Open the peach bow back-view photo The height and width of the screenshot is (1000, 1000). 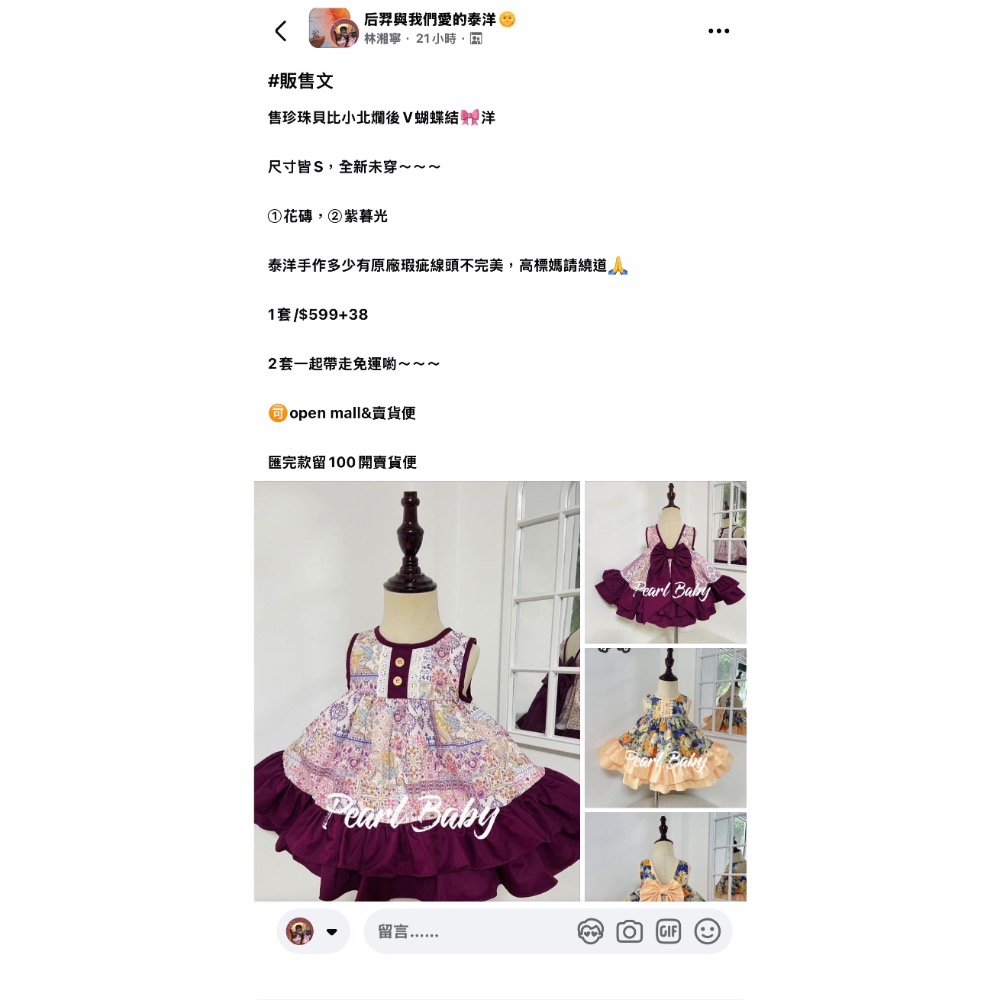click(665, 856)
